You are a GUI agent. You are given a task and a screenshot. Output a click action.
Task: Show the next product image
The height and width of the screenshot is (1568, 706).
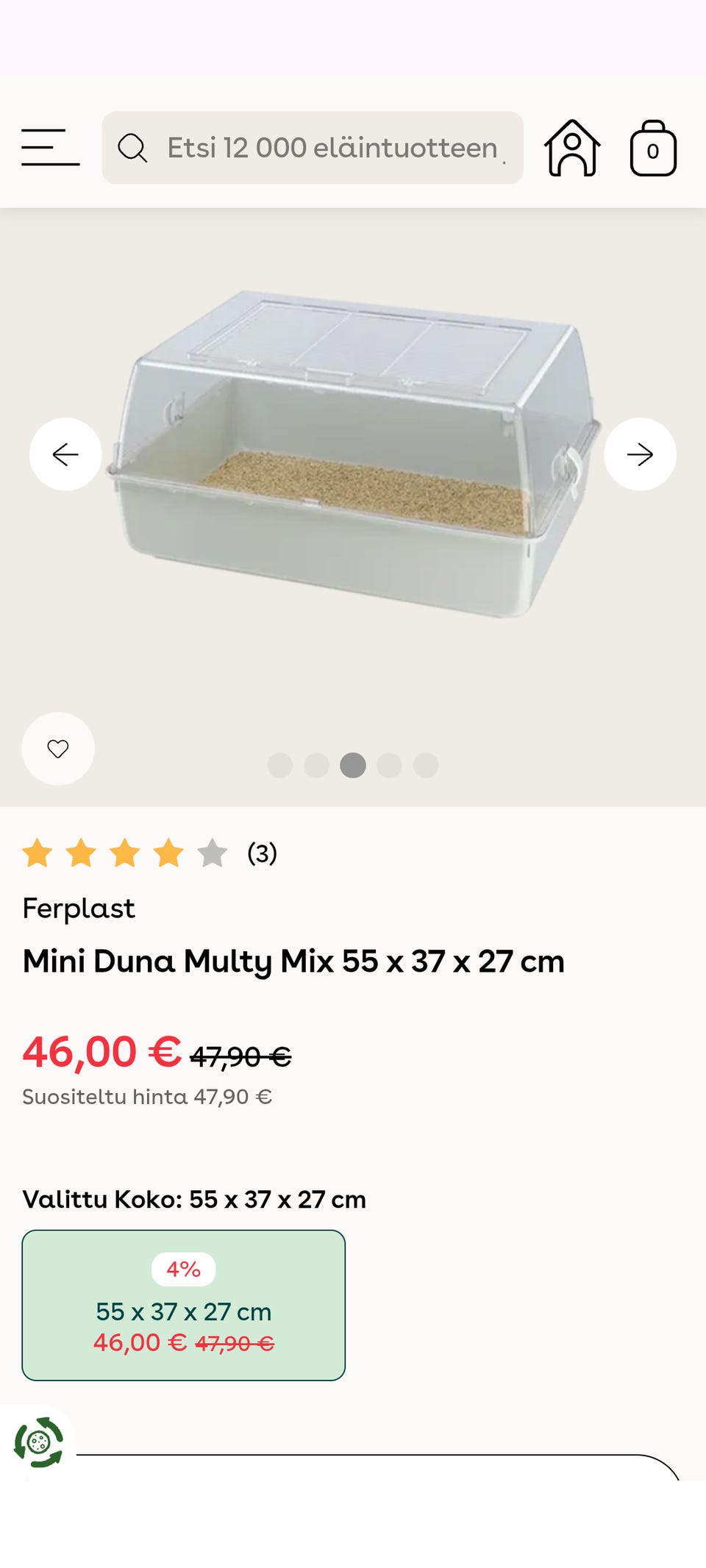[640, 454]
